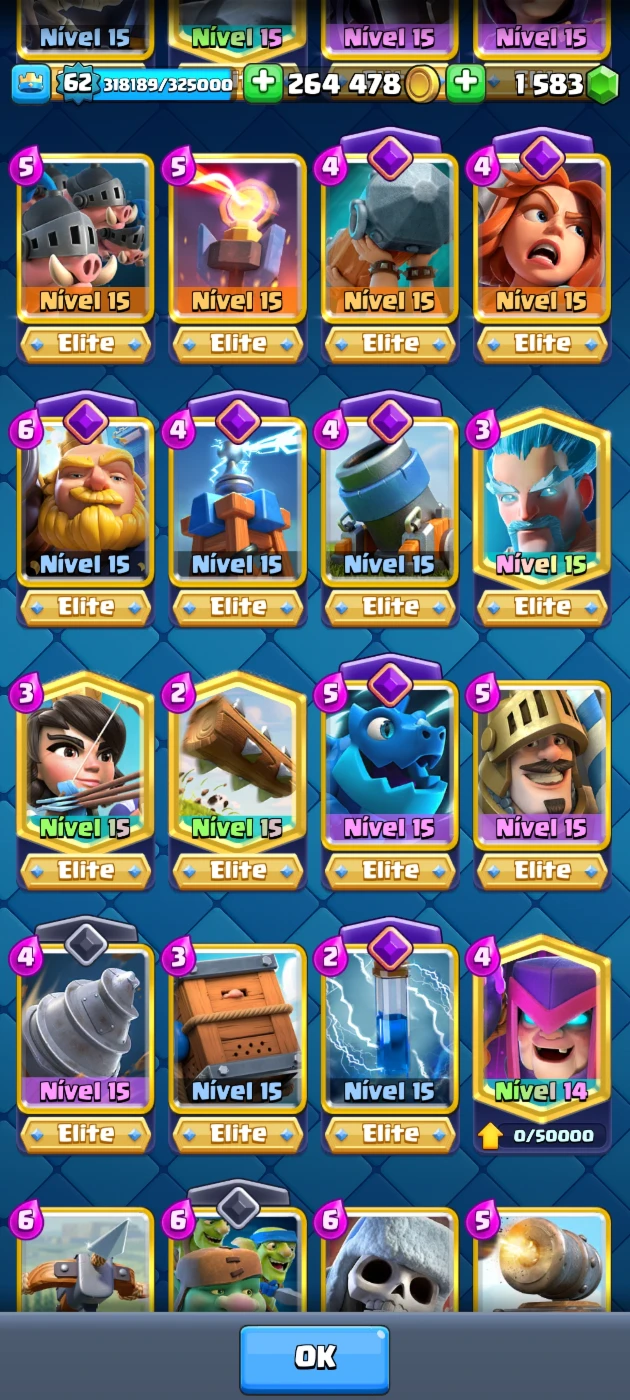Image resolution: width=630 pixels, height=1400 pixels.
Task: View the level 14 Mother Witch card
Action: click(541, 1027)
